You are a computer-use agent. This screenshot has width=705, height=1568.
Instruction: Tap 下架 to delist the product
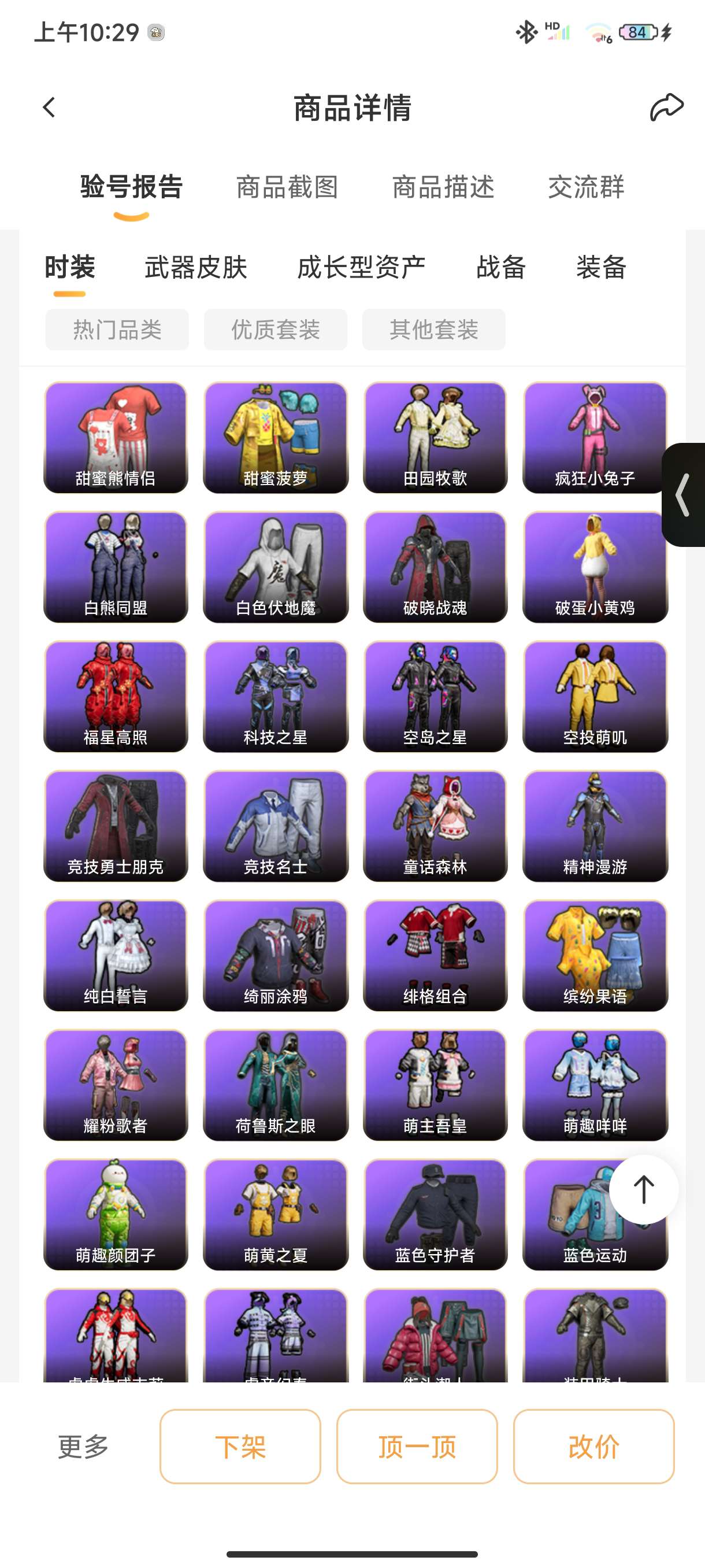pos(240,1446)
